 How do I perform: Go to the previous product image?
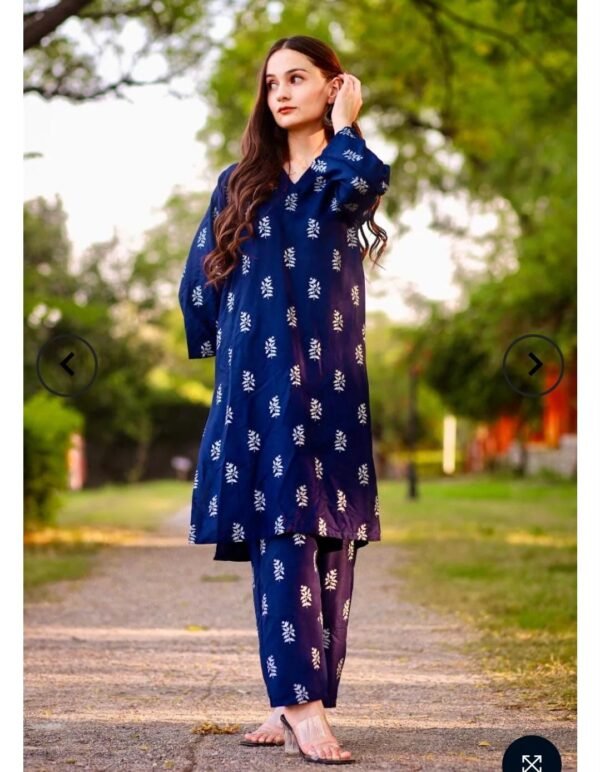67,365
